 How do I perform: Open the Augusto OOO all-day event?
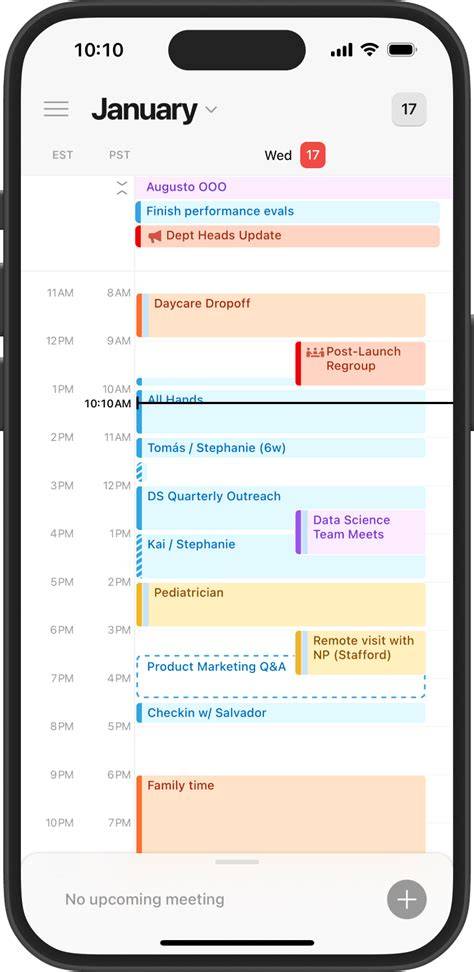294,187
